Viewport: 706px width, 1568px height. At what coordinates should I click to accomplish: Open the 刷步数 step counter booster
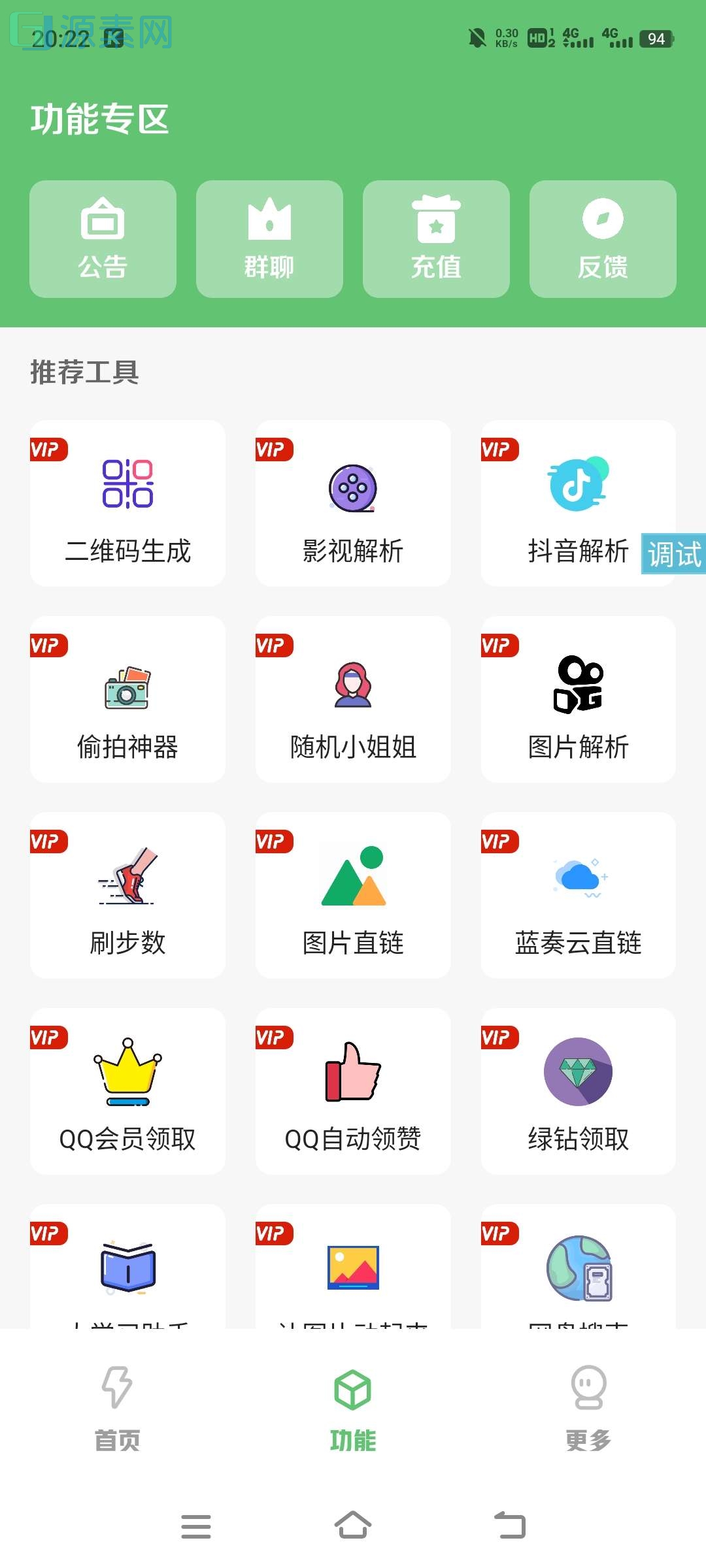pyautogui.click(x=127, y=895)
